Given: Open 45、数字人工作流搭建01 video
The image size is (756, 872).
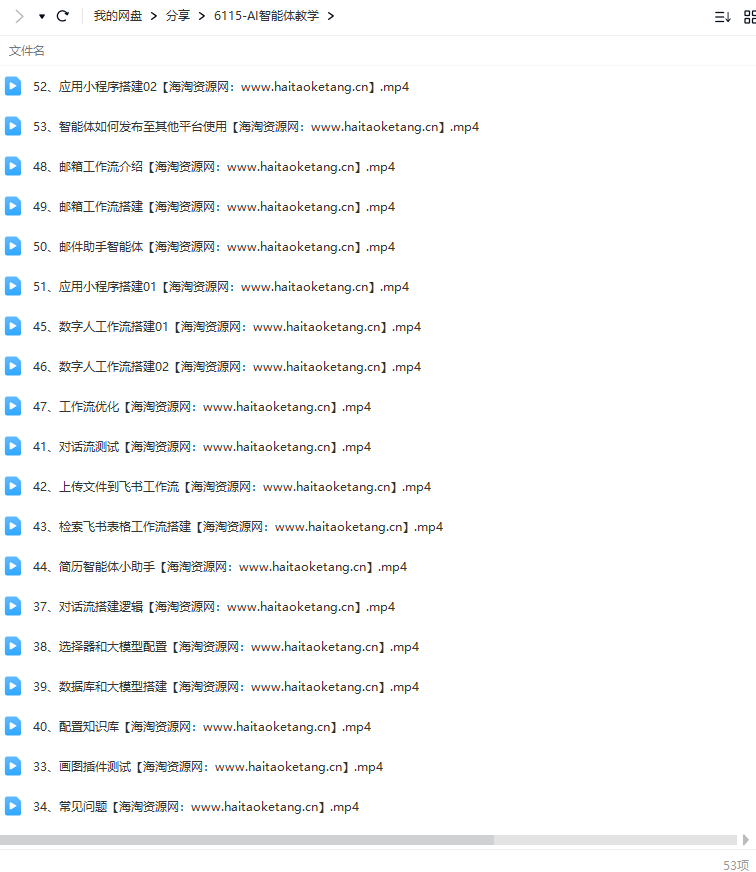Looking at the screenshot, I should pyautogui.click(x=226, y=327).
